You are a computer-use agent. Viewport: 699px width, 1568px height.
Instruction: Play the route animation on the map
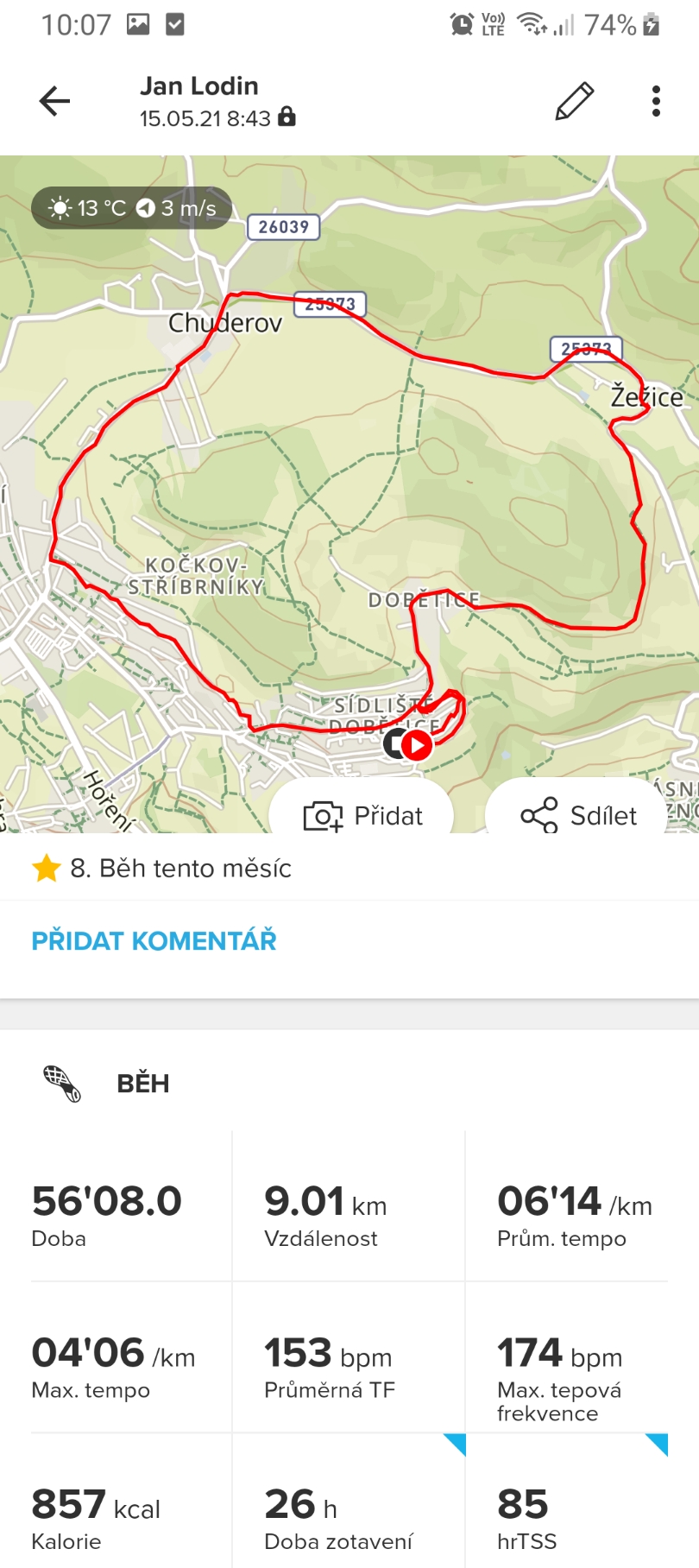[x=417, y=744]
